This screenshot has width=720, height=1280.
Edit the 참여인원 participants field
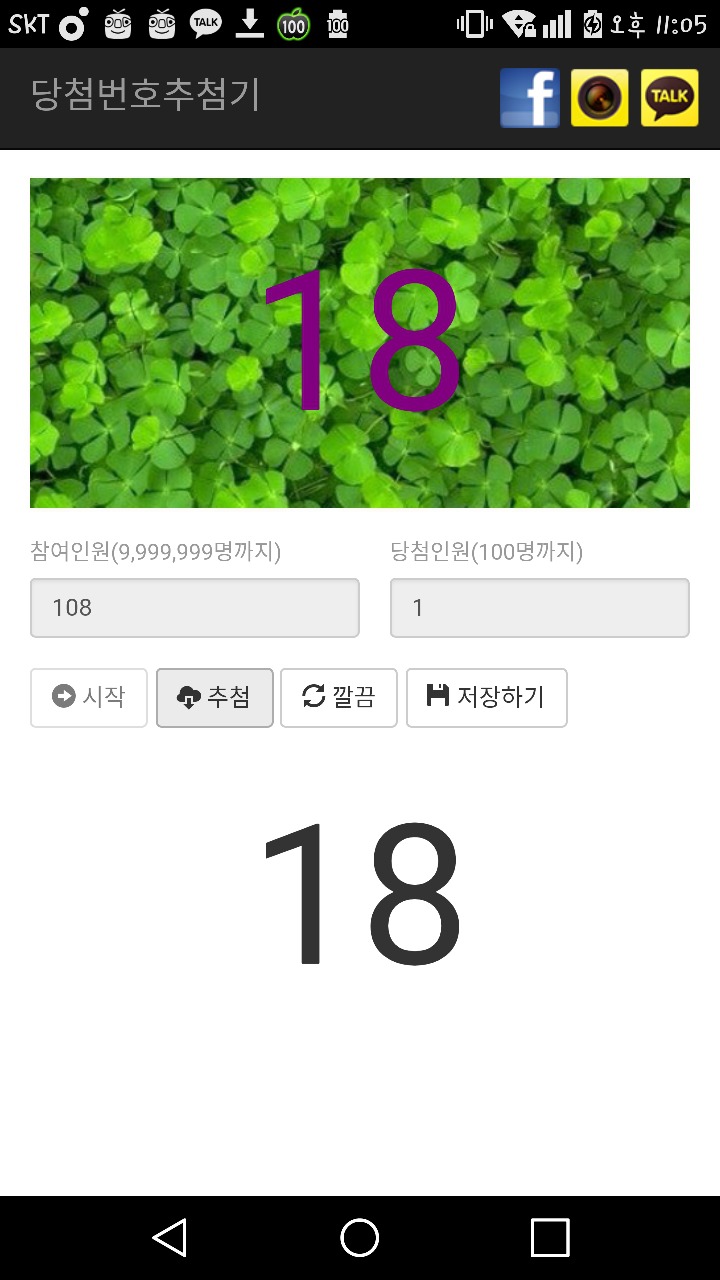(x=195, y=607)
